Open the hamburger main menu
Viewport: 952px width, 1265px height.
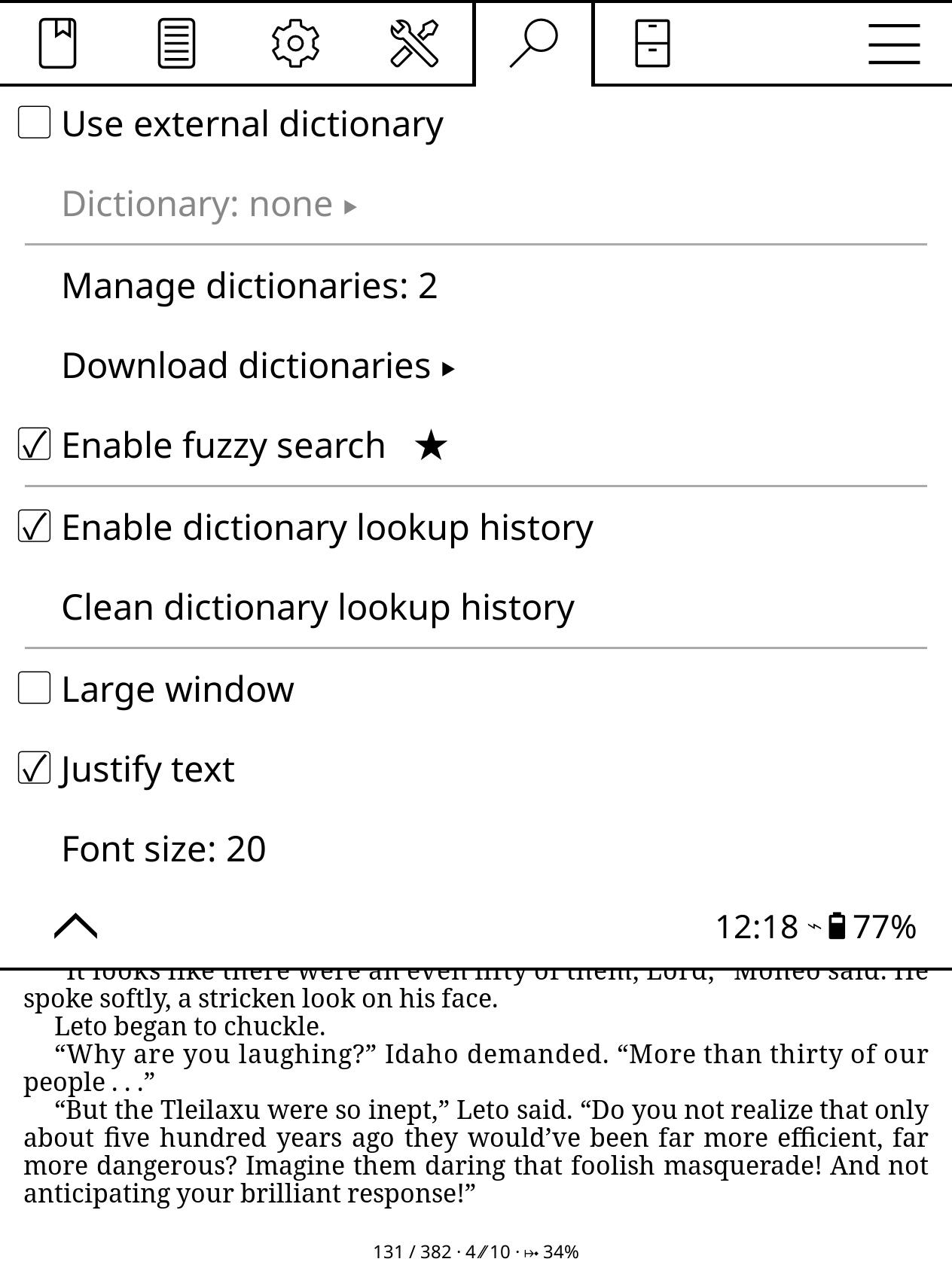(893, 44)
